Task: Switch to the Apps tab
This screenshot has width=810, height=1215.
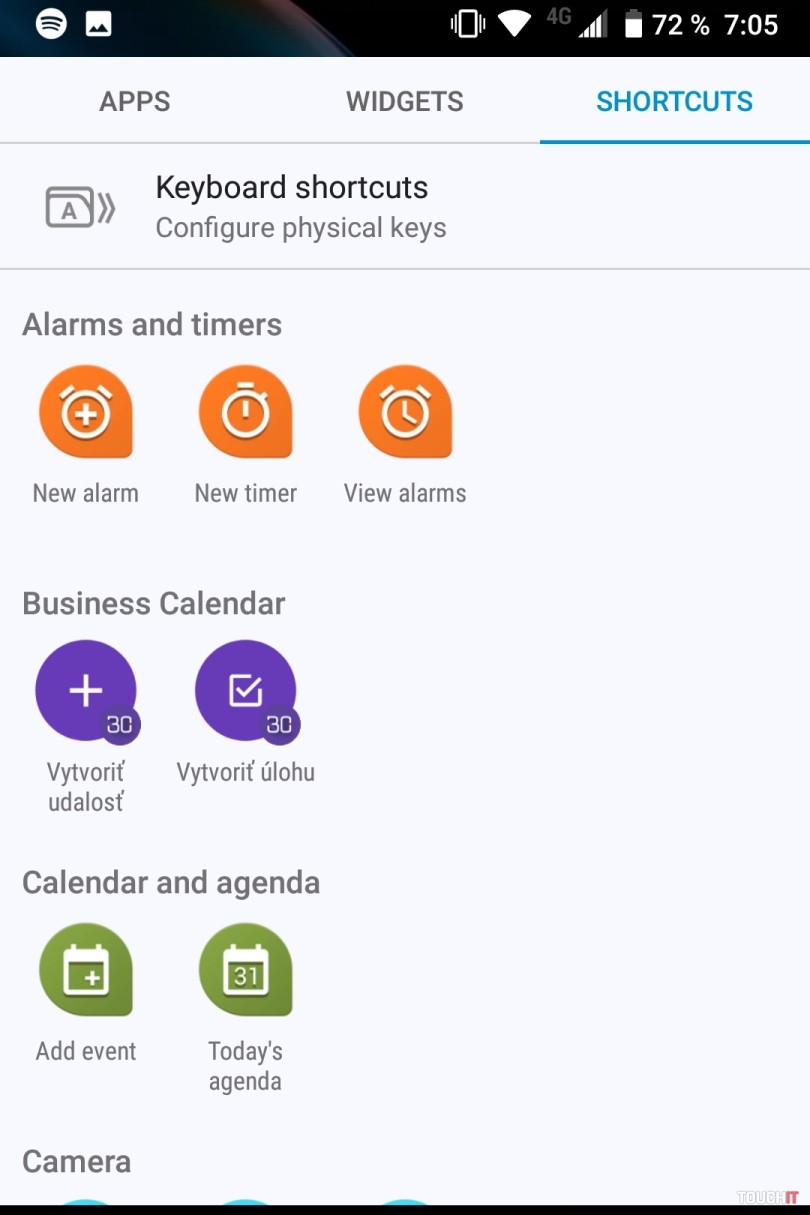Action: (135, 101)
